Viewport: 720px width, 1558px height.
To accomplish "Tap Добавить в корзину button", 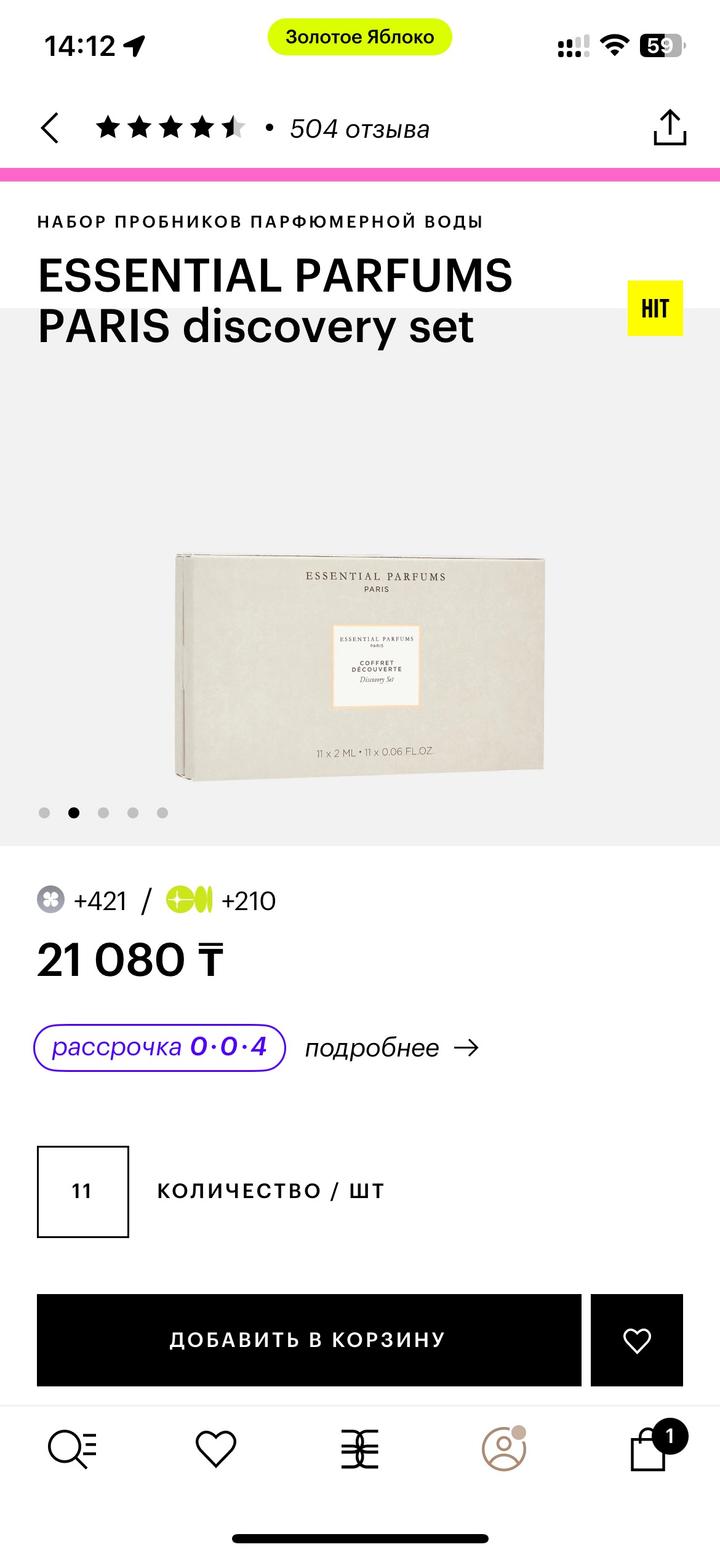I will click(x=308, y=1340).
